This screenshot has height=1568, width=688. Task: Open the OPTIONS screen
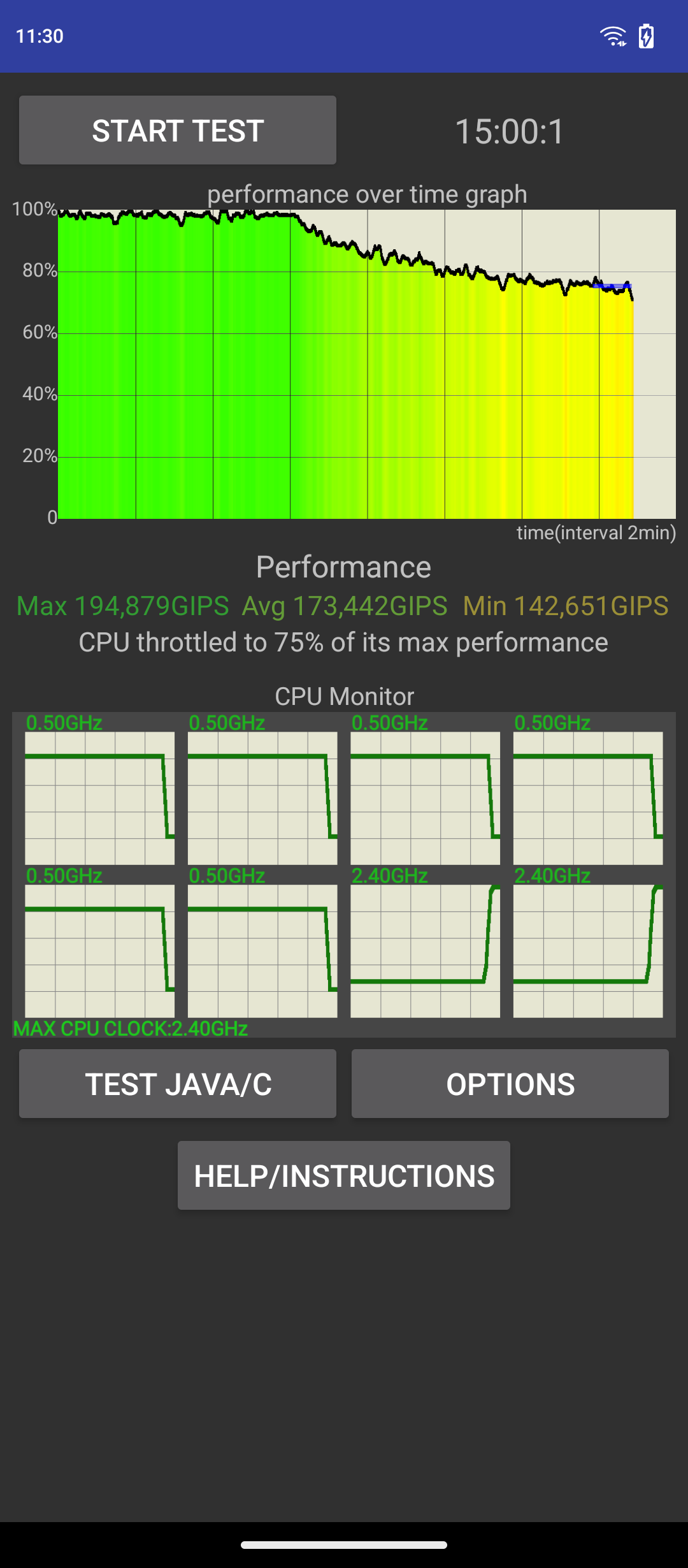pos(510,1084)
